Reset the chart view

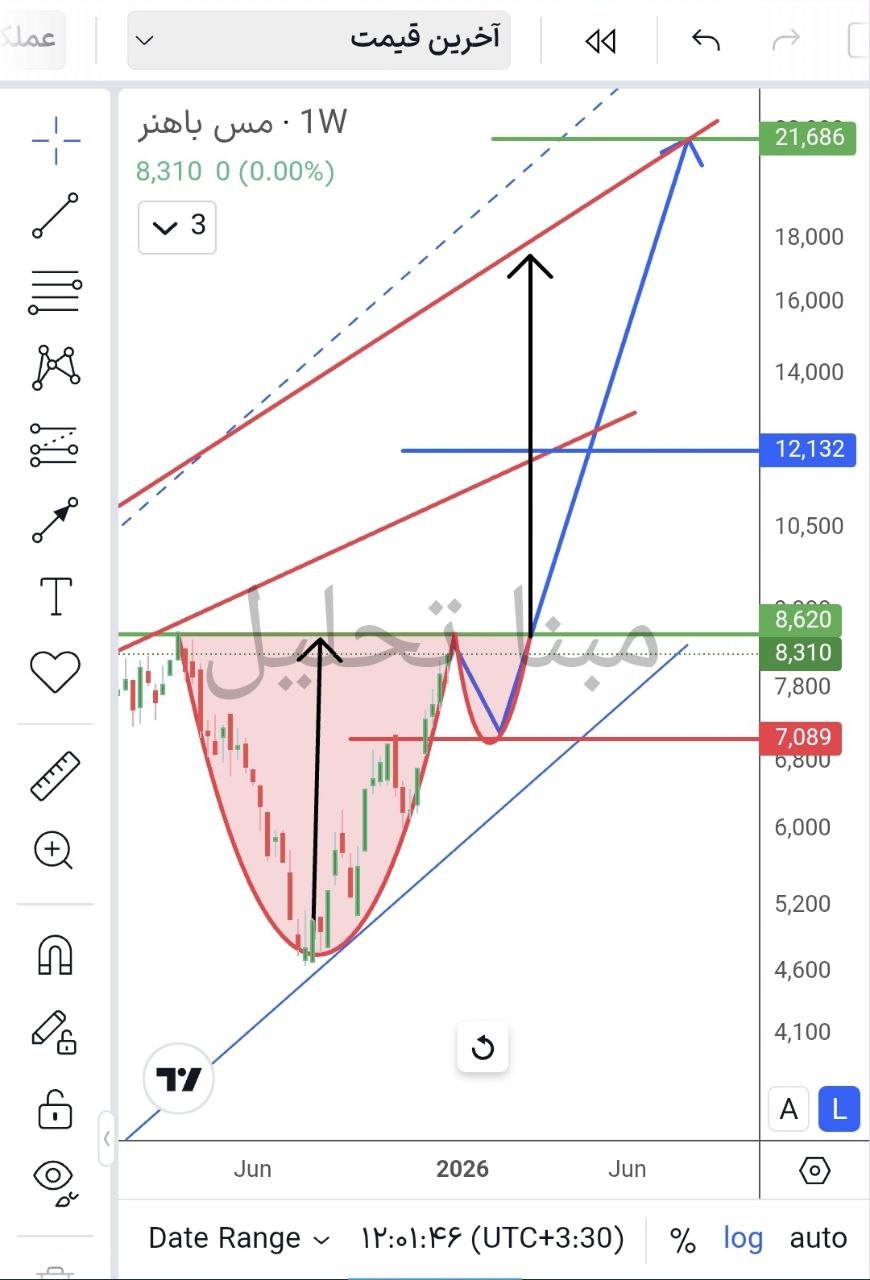tap(483, 1048)
